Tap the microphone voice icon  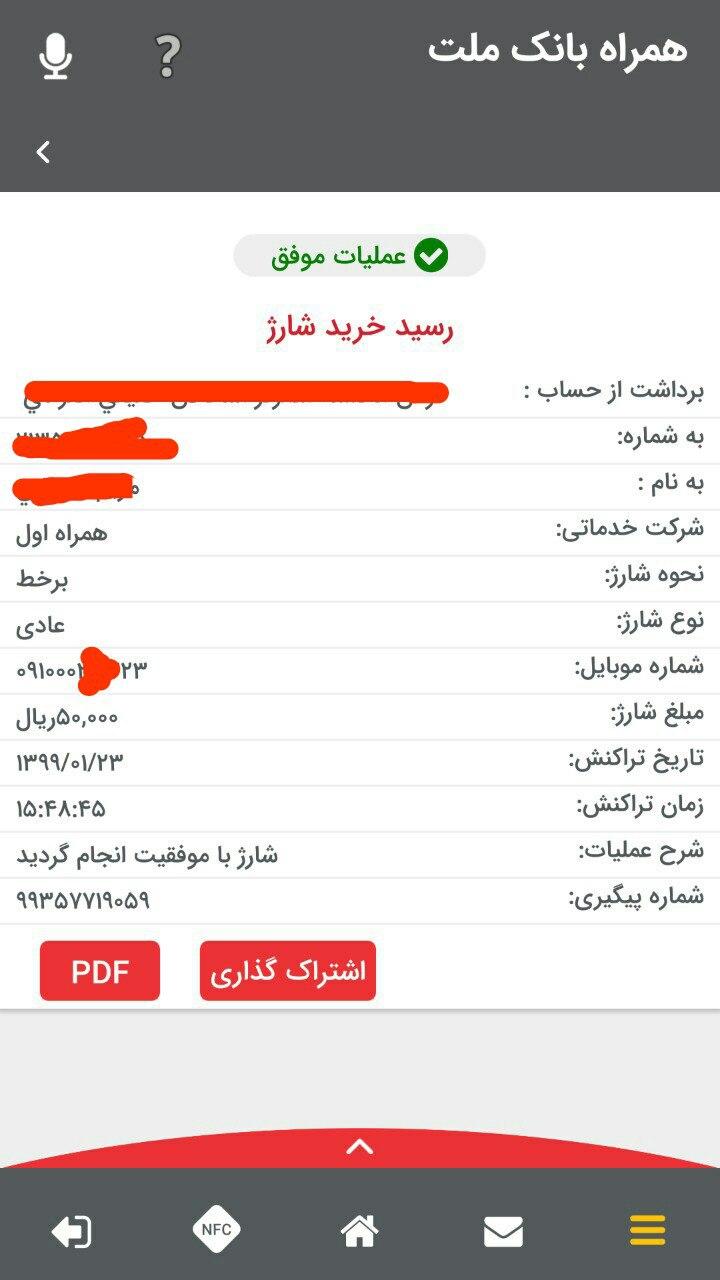click(56, 56)
